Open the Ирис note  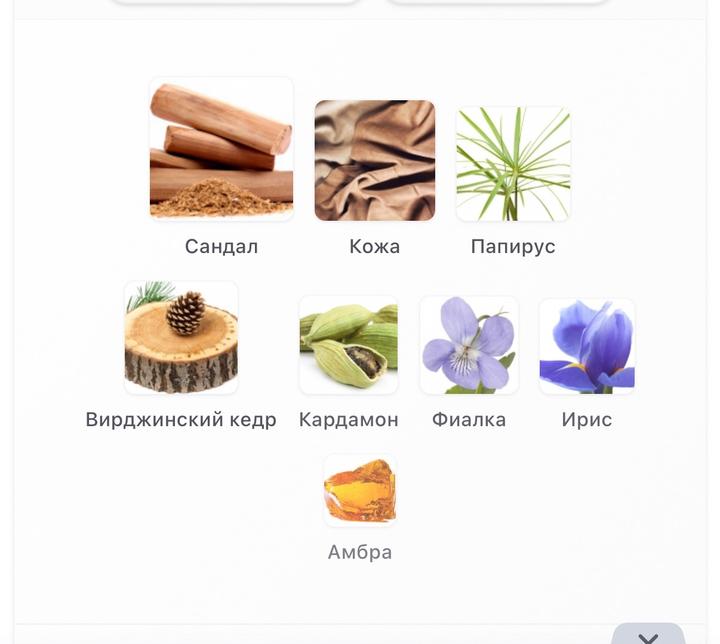pos(586,346)
